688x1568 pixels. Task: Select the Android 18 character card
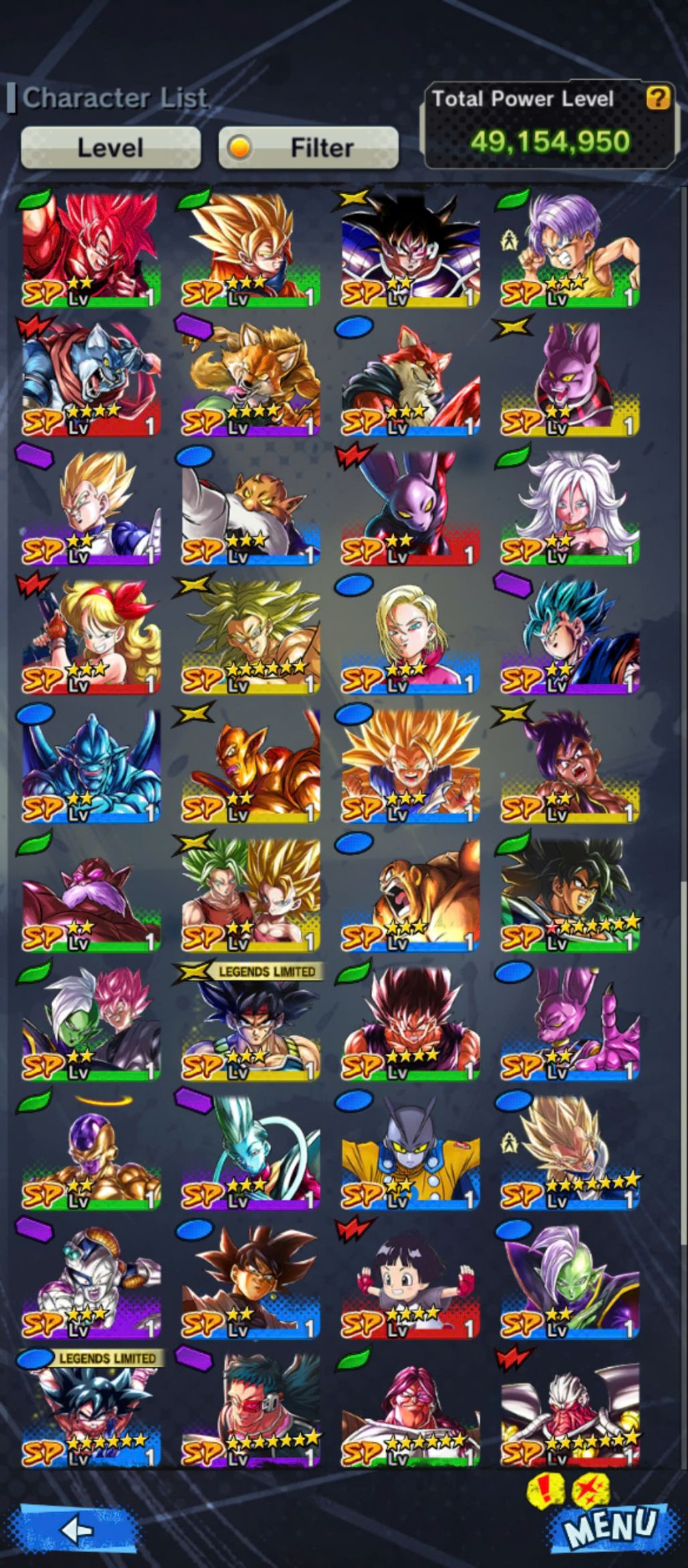pos(410,636)
